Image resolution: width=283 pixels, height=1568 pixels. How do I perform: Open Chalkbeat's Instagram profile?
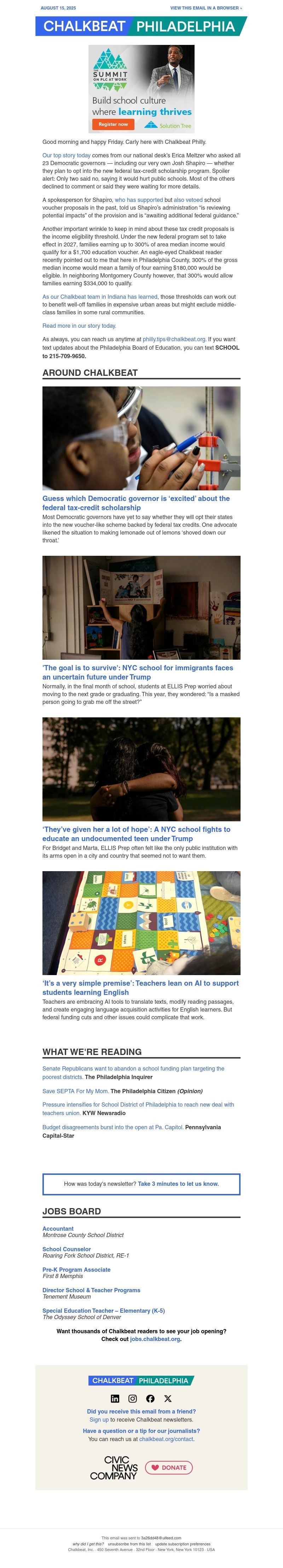click(133, 1399)
